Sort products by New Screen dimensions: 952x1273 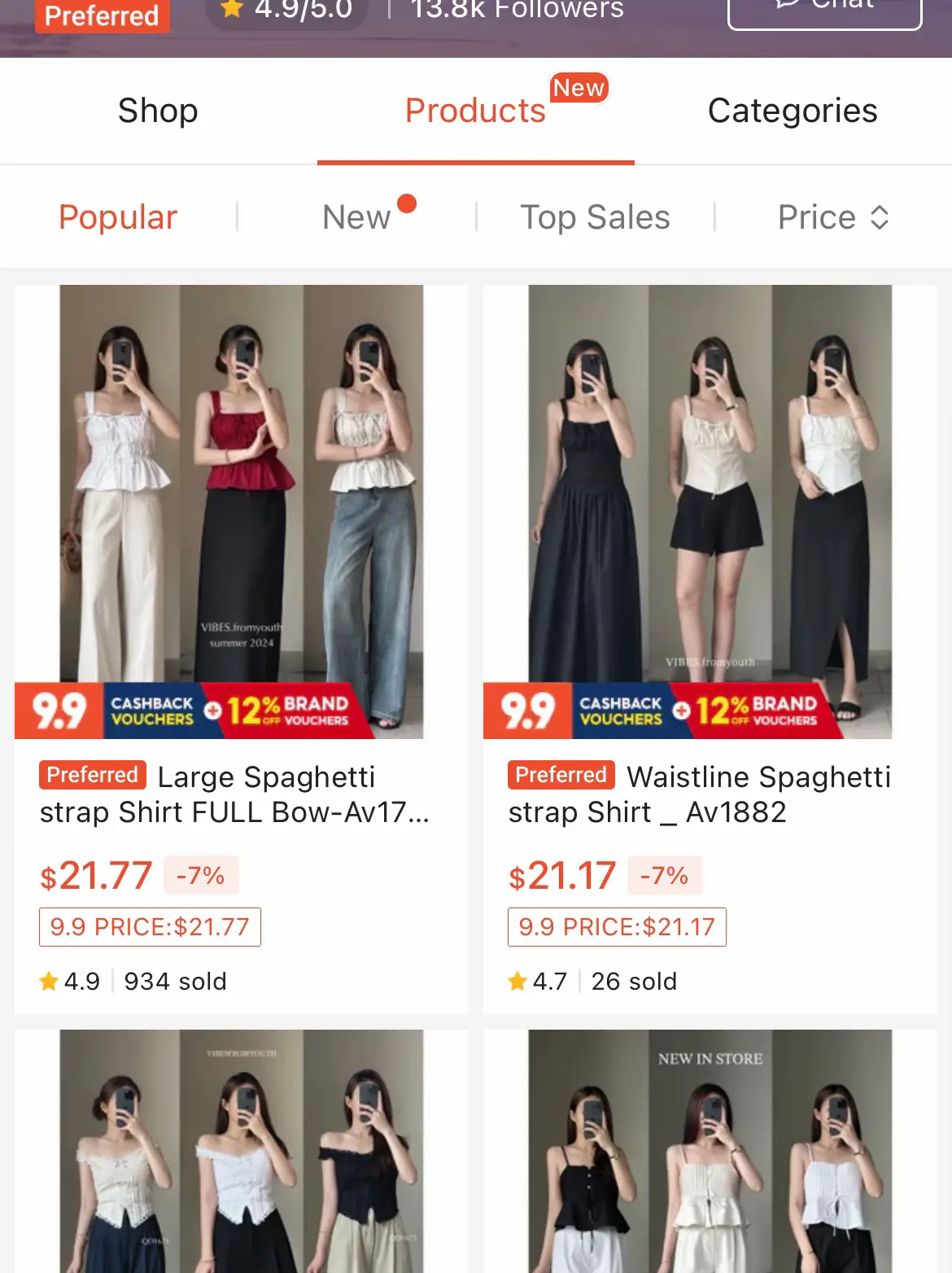click(x=356, y=217)
